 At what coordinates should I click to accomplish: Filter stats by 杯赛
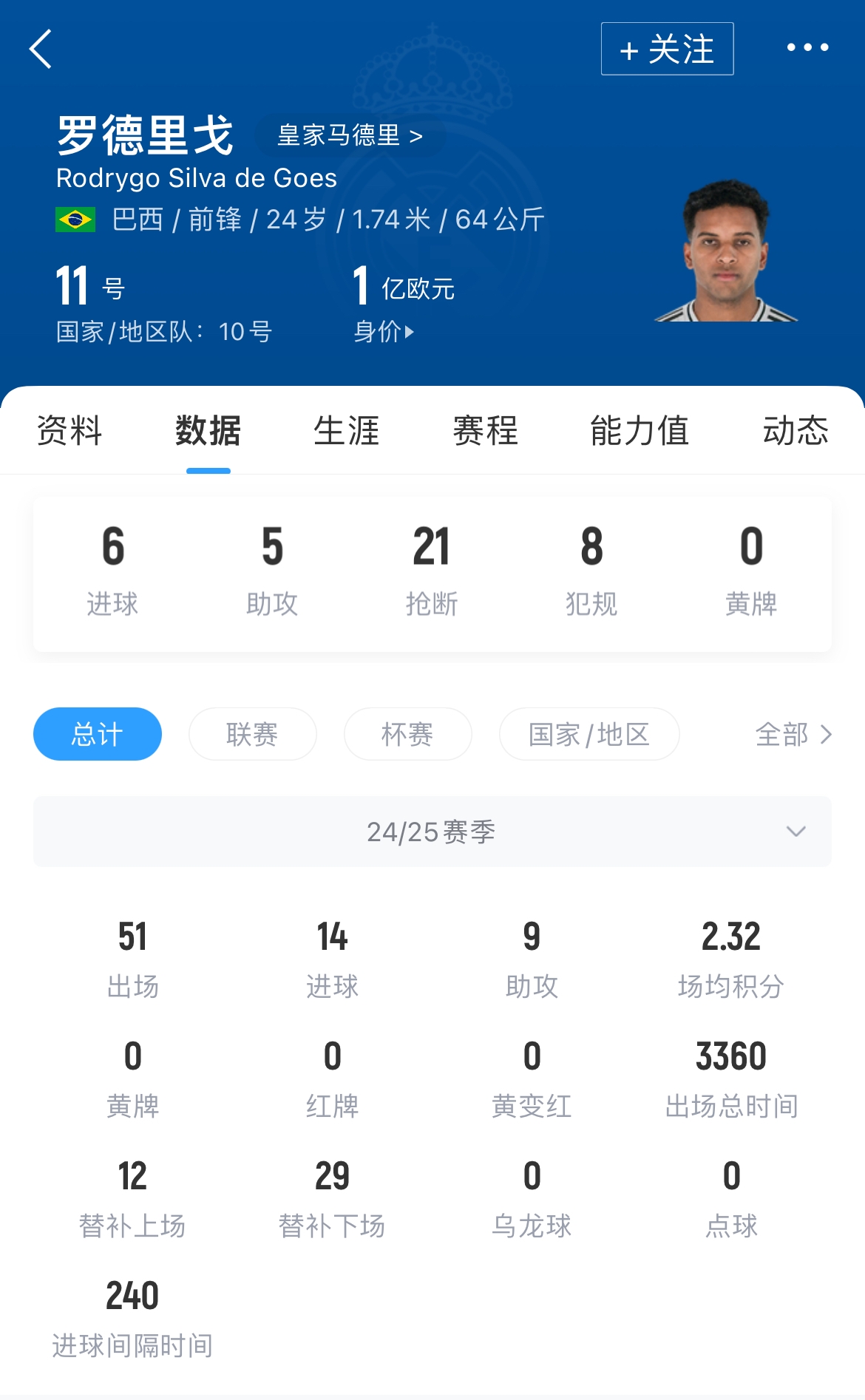(x=407, y=734)
